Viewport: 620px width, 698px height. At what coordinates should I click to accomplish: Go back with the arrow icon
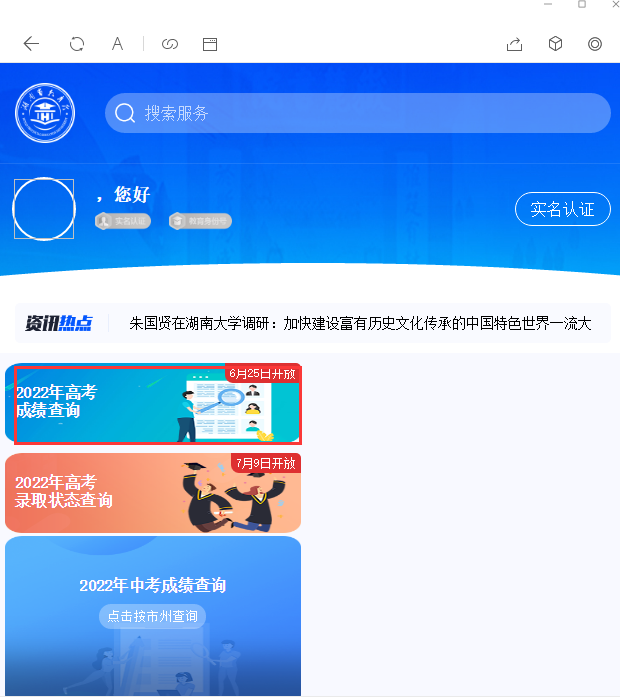coord(31,44)
